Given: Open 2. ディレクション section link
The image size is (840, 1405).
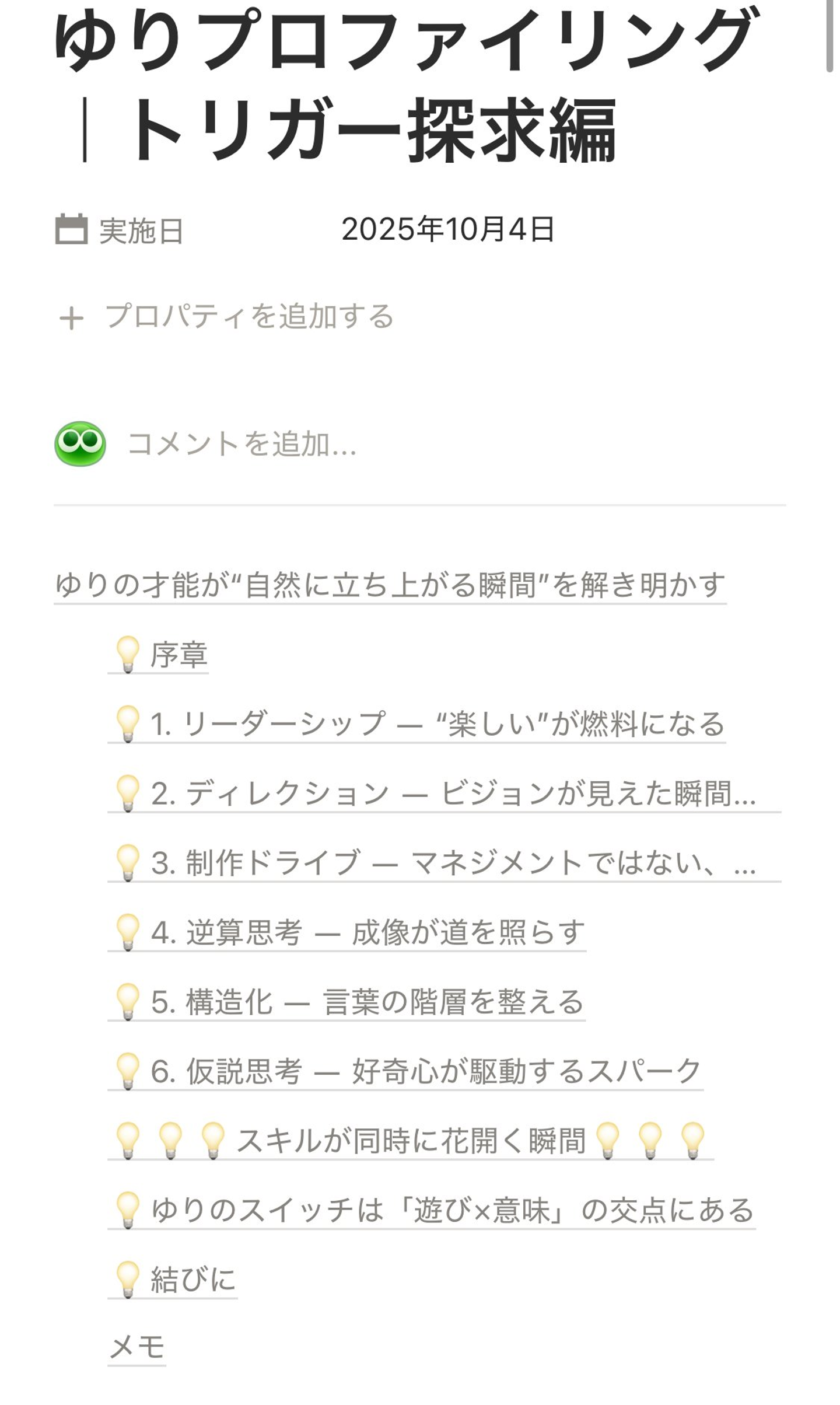Looking at the screenshot, I should (453, 794).
